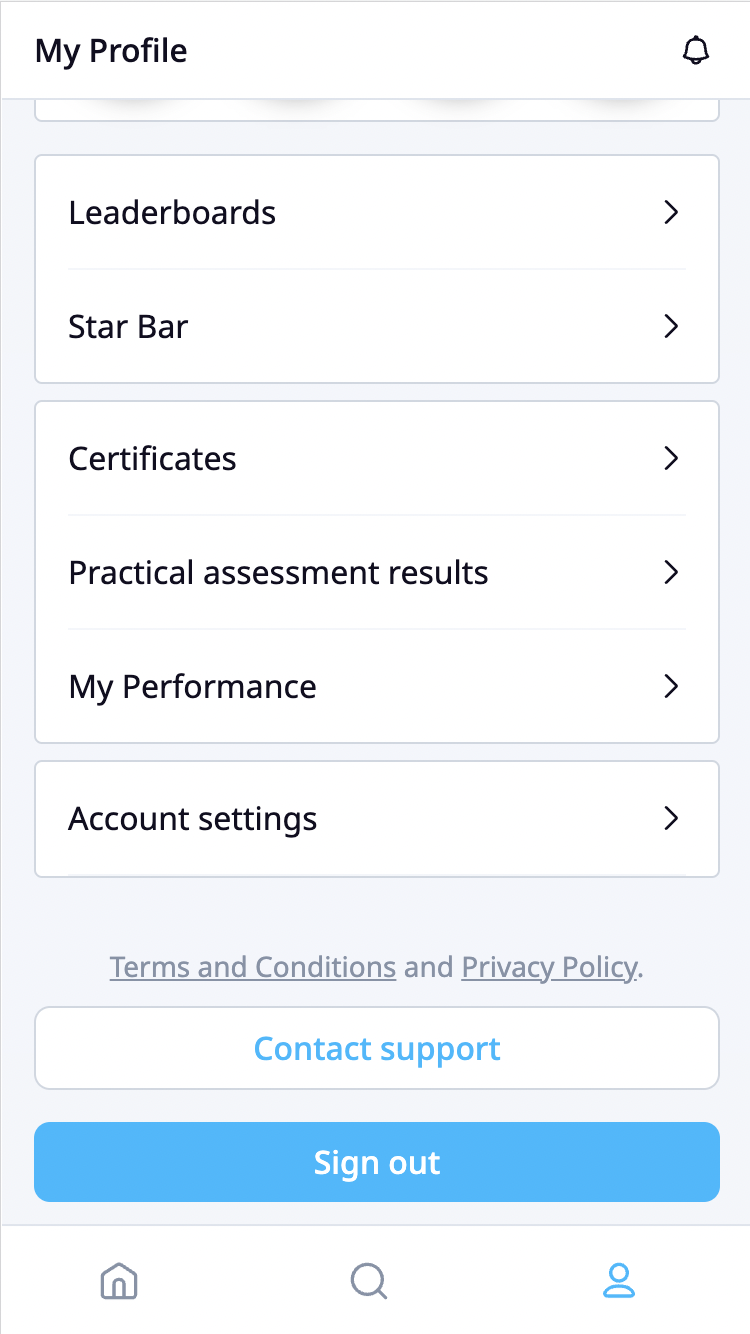Select the Profile icon in bottom navigation
The width and height of the screenshot is (750, 1334).
pyautogui.click(x=618, y=1281)
